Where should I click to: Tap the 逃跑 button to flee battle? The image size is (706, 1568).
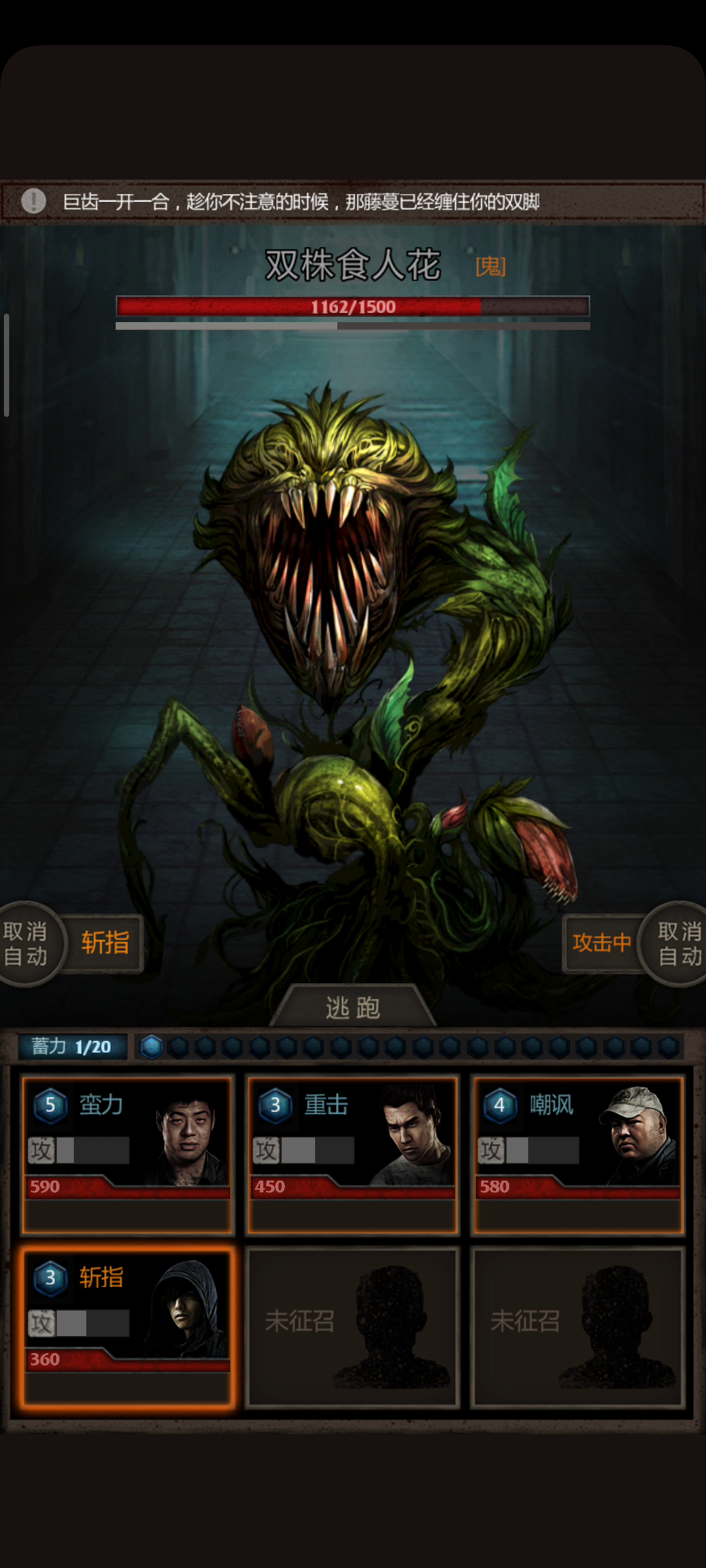(x=353, y=1007)
